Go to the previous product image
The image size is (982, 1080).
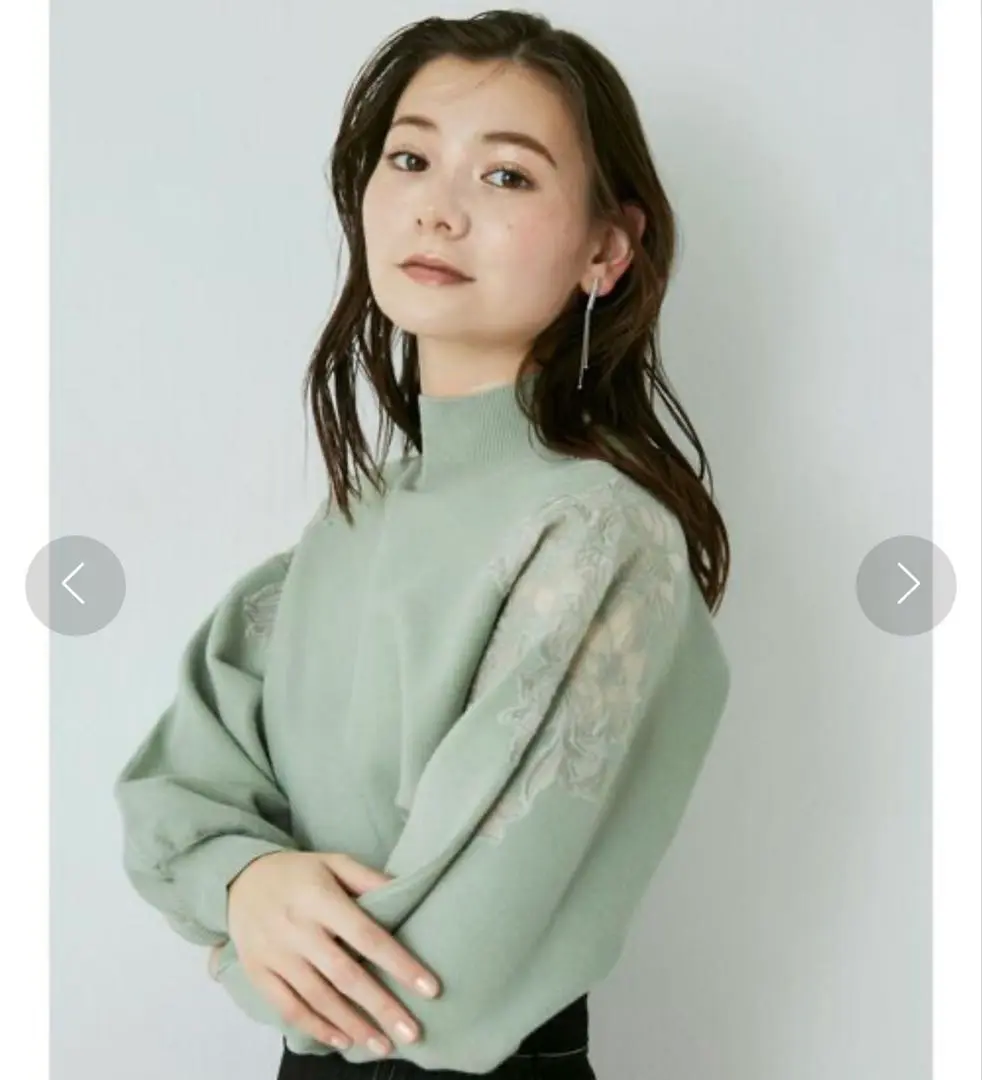(75, 585)
